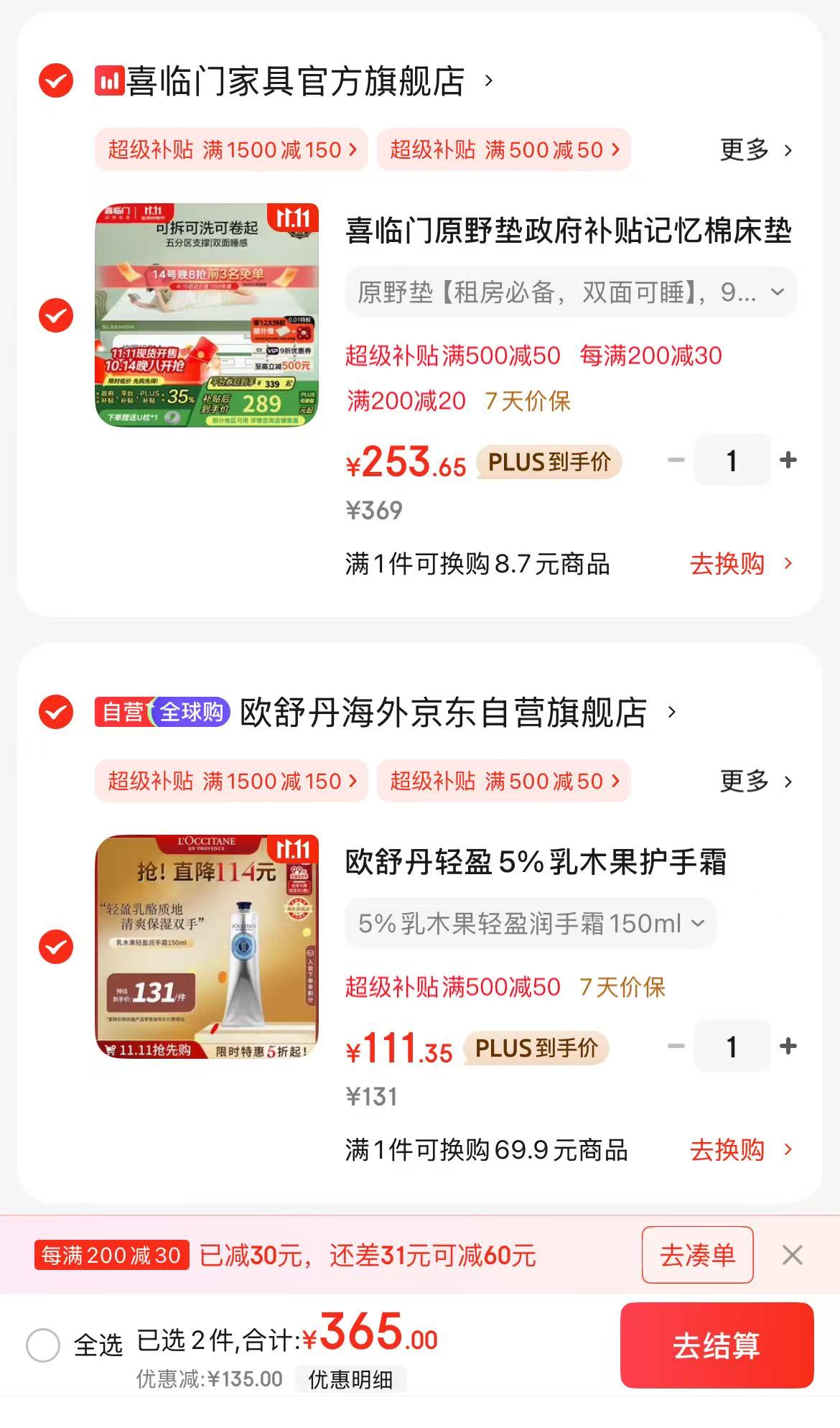Deselect the 喜临门原野垫 mattress item

(x=56, y=315)
